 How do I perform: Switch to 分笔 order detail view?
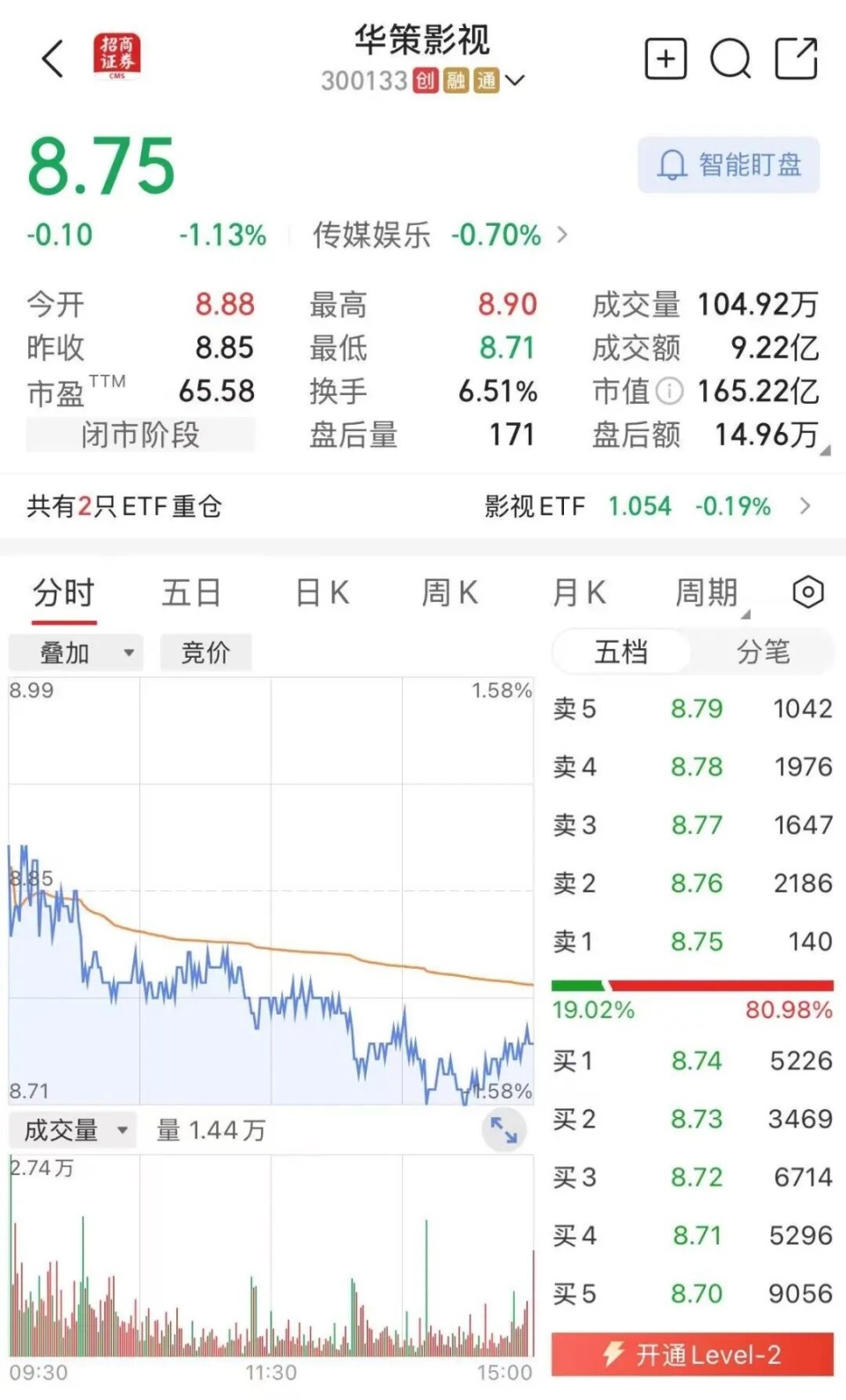(x=763, y=652)
